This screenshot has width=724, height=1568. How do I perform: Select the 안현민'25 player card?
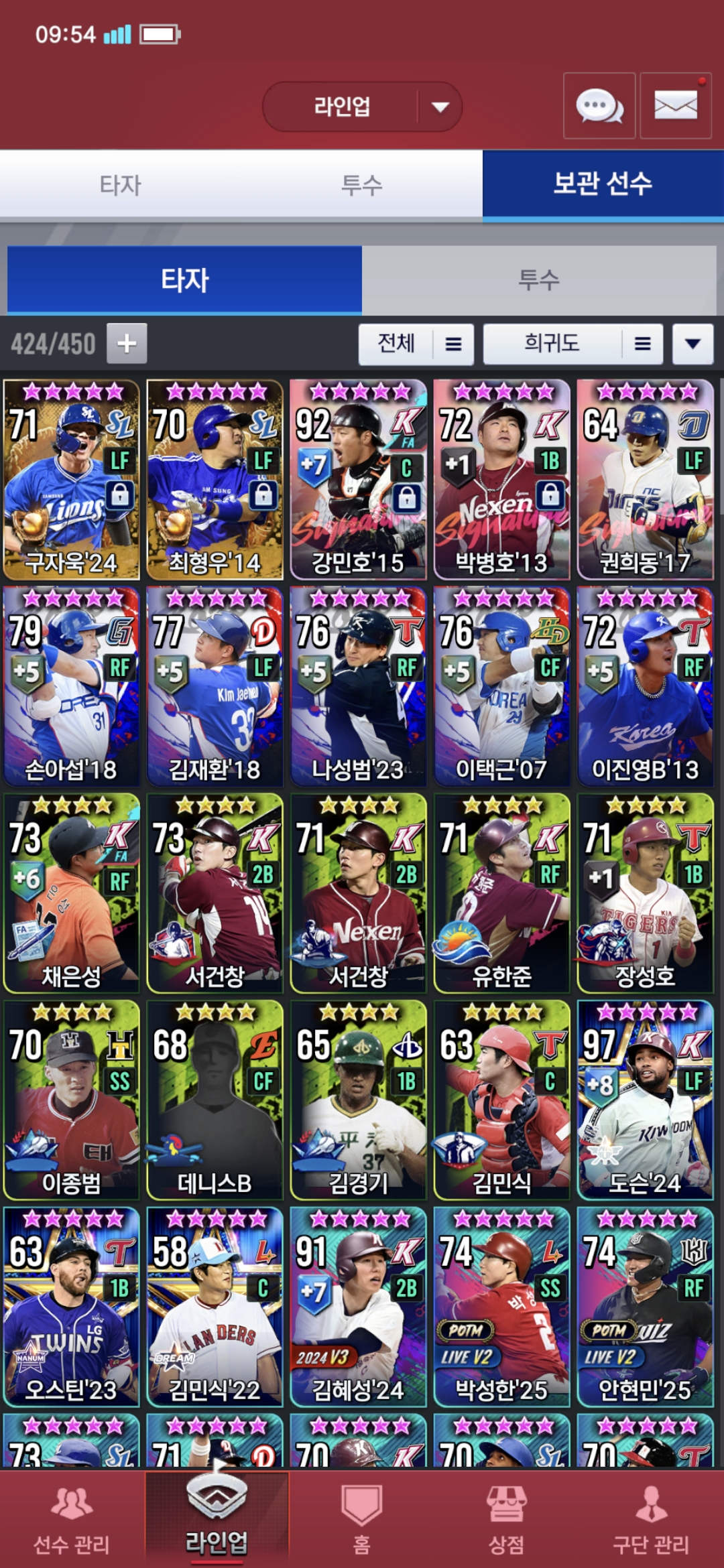(645, 1307)
